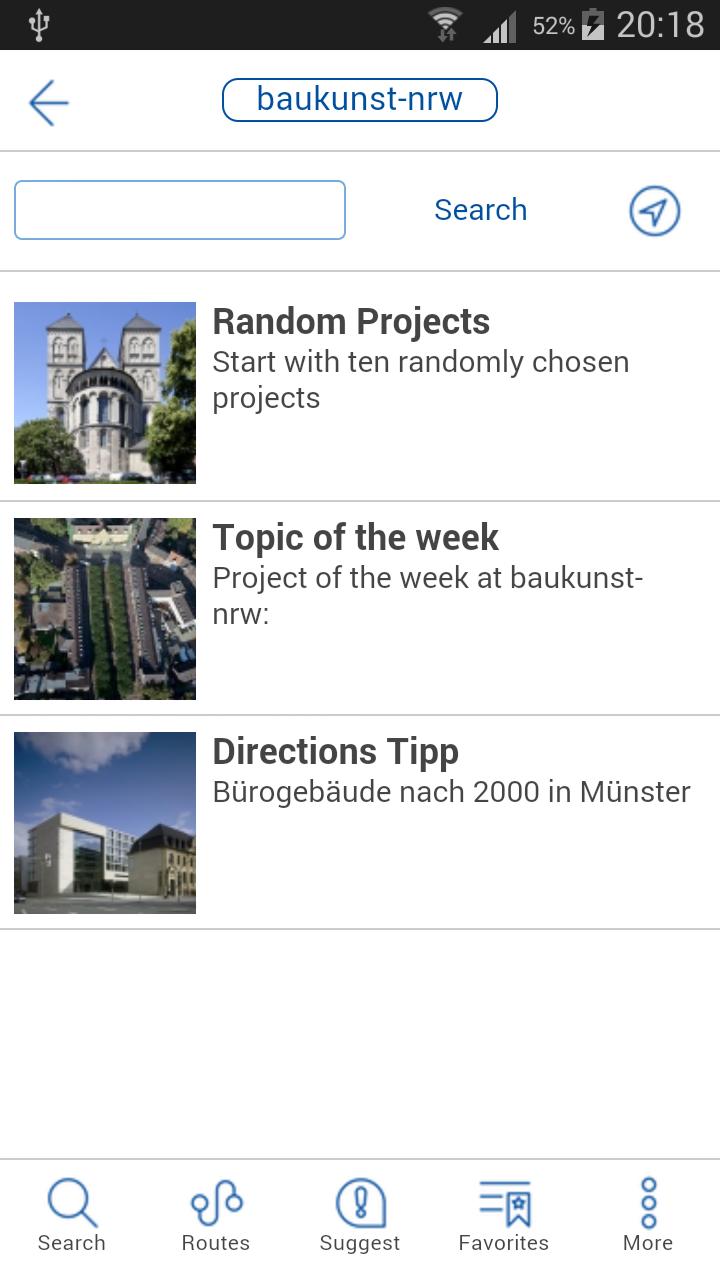
Task: Go back using the arrow icon
Action: click(48, 101)
